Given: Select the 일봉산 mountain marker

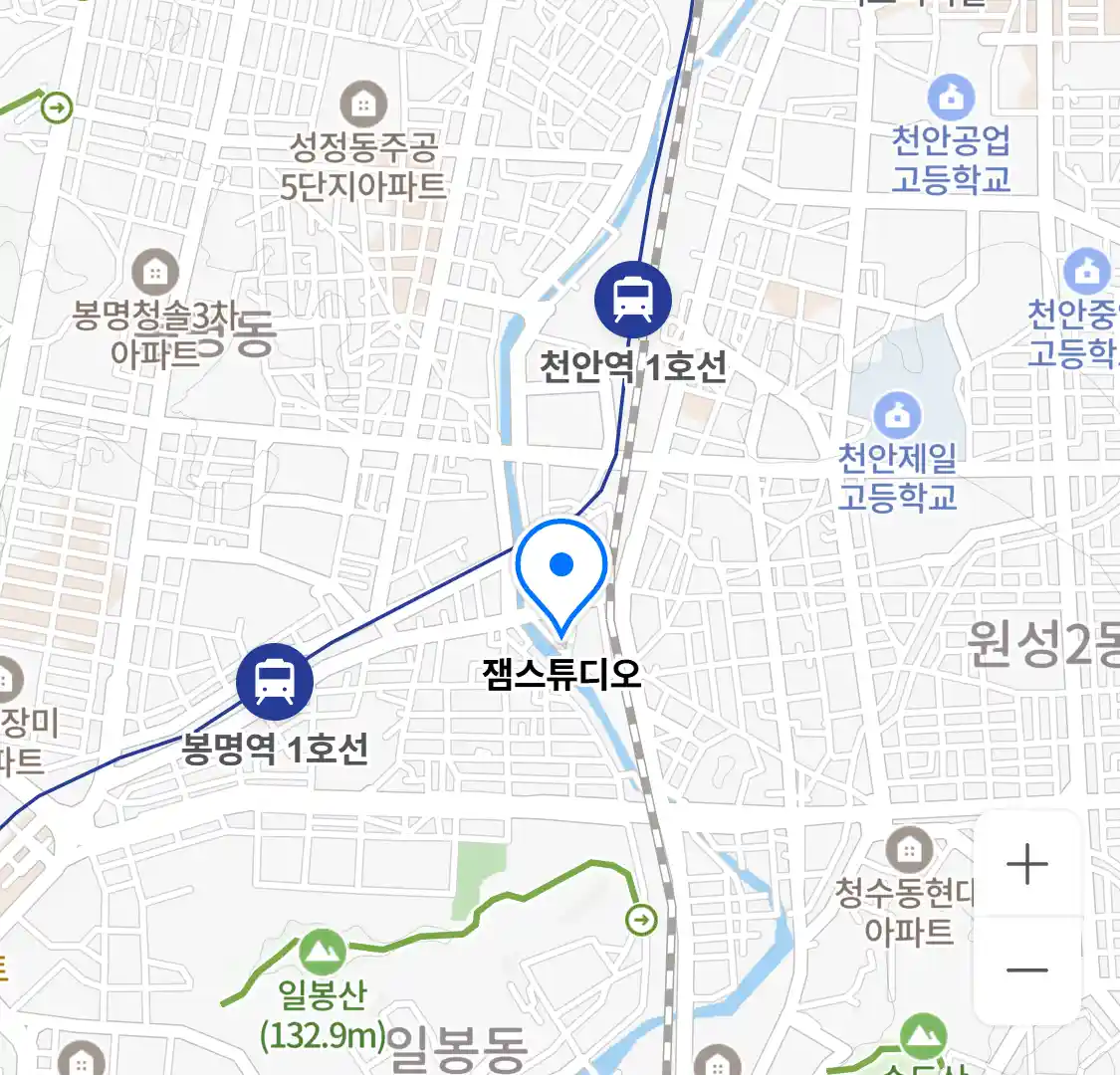Looking at the screenshot, I should click(x=322, y=953).
